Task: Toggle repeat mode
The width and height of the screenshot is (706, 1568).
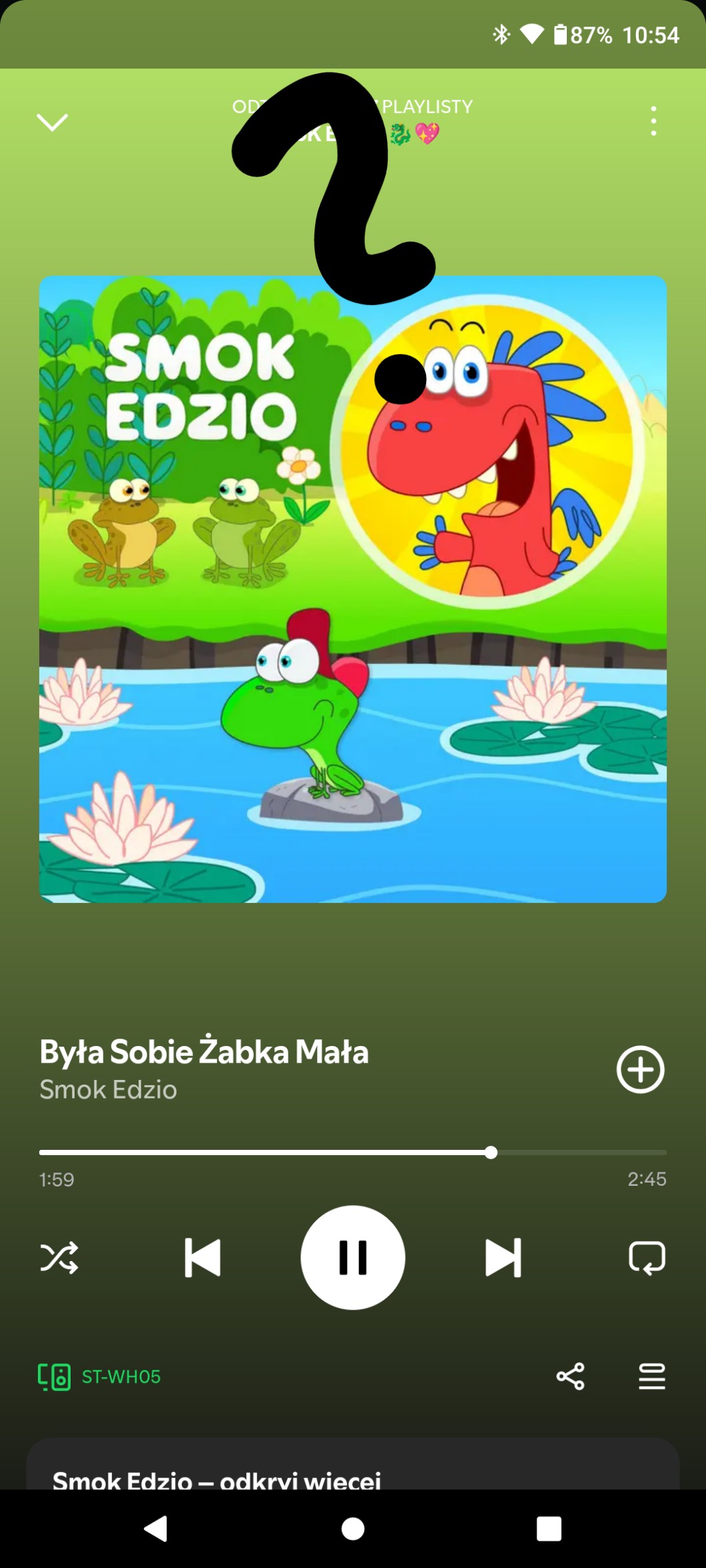Action: 647,1258
